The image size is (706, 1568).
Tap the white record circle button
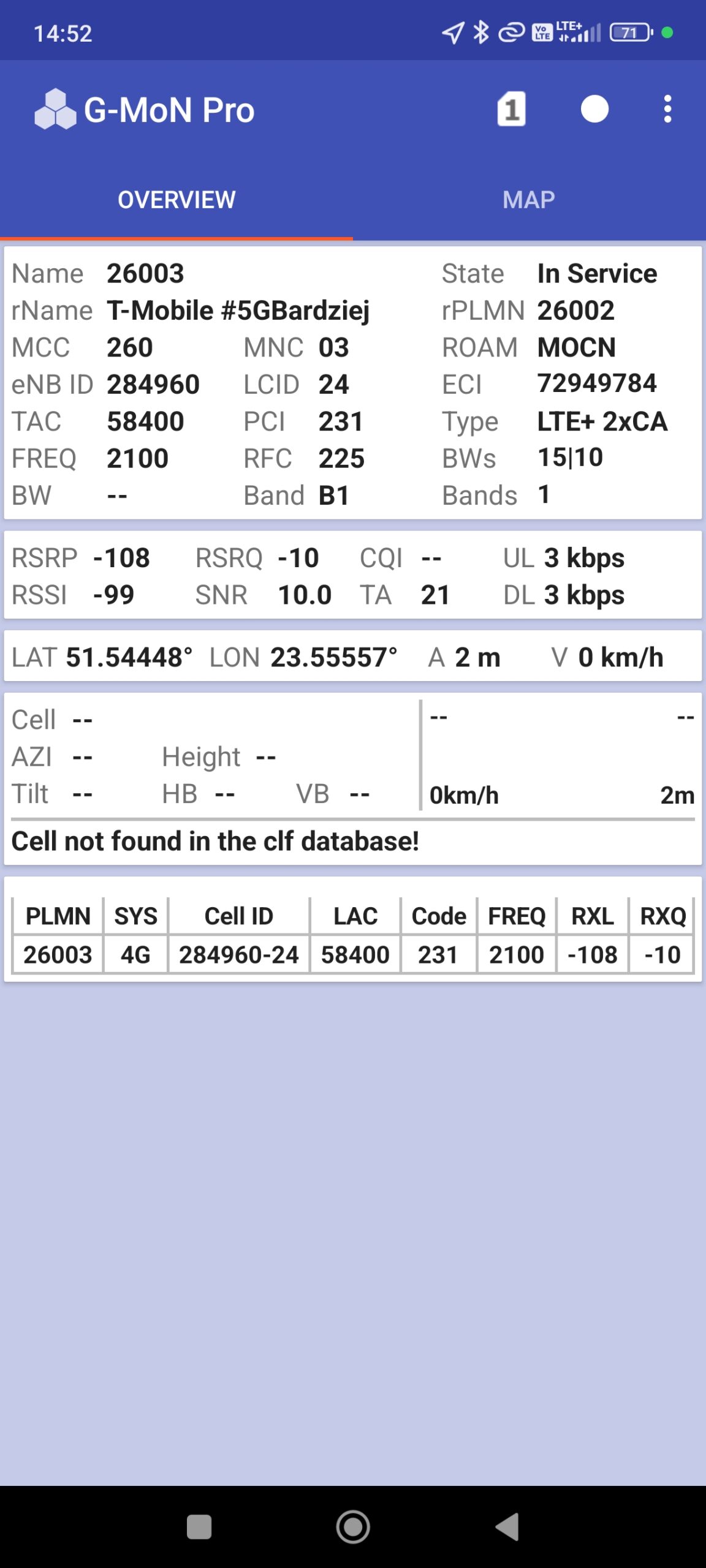[594, 110]
